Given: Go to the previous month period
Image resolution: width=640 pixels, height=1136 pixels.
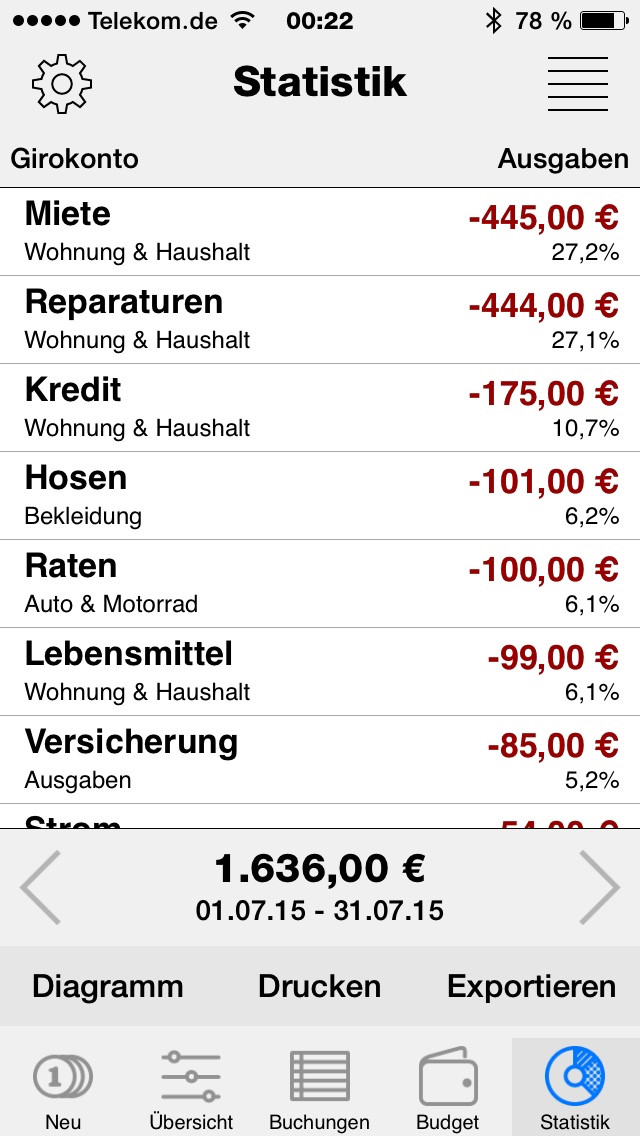Looking at the screenshot, I should pyautogui.click(x=41, y=887).
